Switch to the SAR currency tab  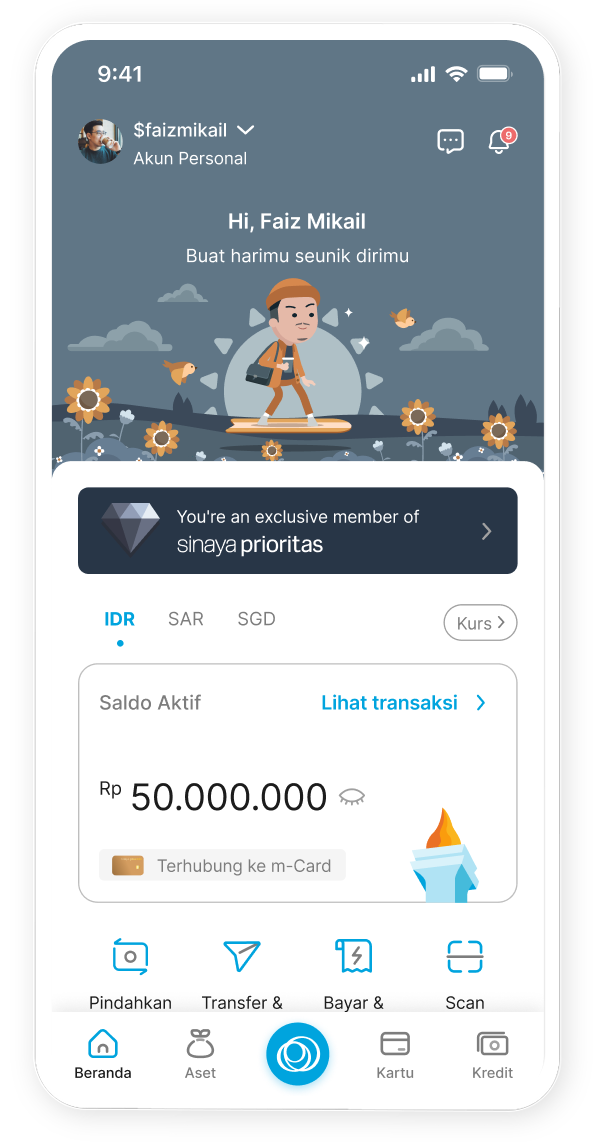(x=186, y=619)
